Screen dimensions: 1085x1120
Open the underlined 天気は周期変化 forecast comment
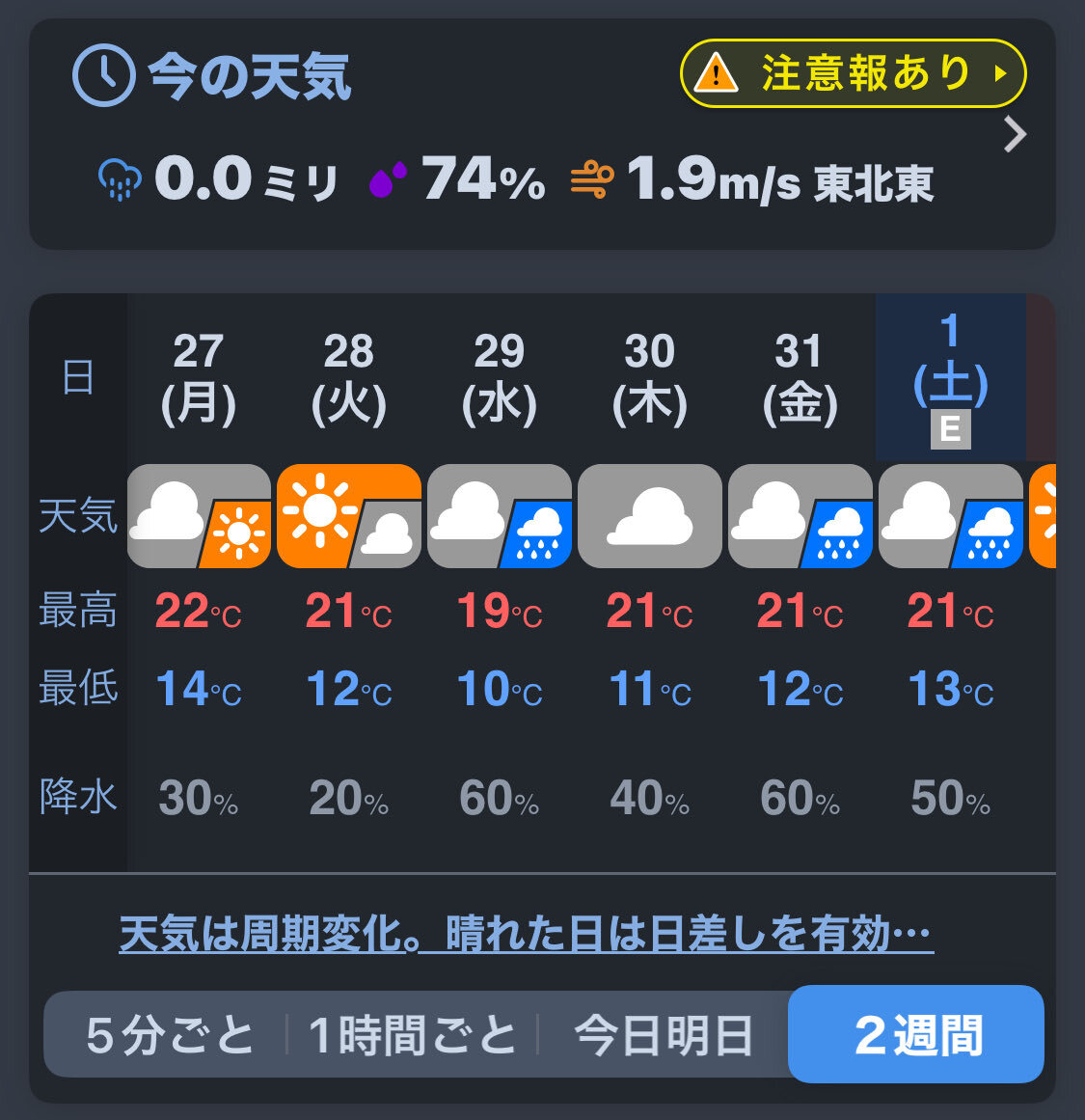click(526, 933)
